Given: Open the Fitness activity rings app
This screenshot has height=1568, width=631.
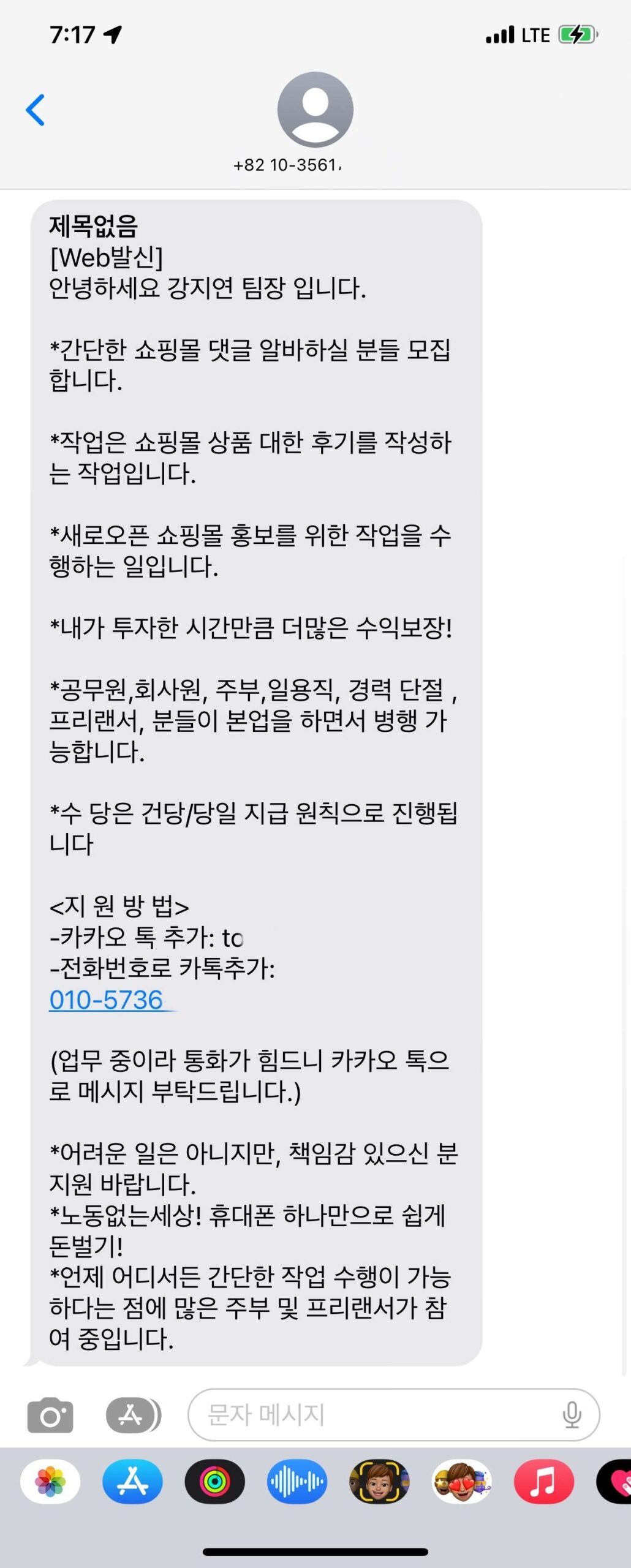Looking at the screenshot, I should [x=214, y=1482].
